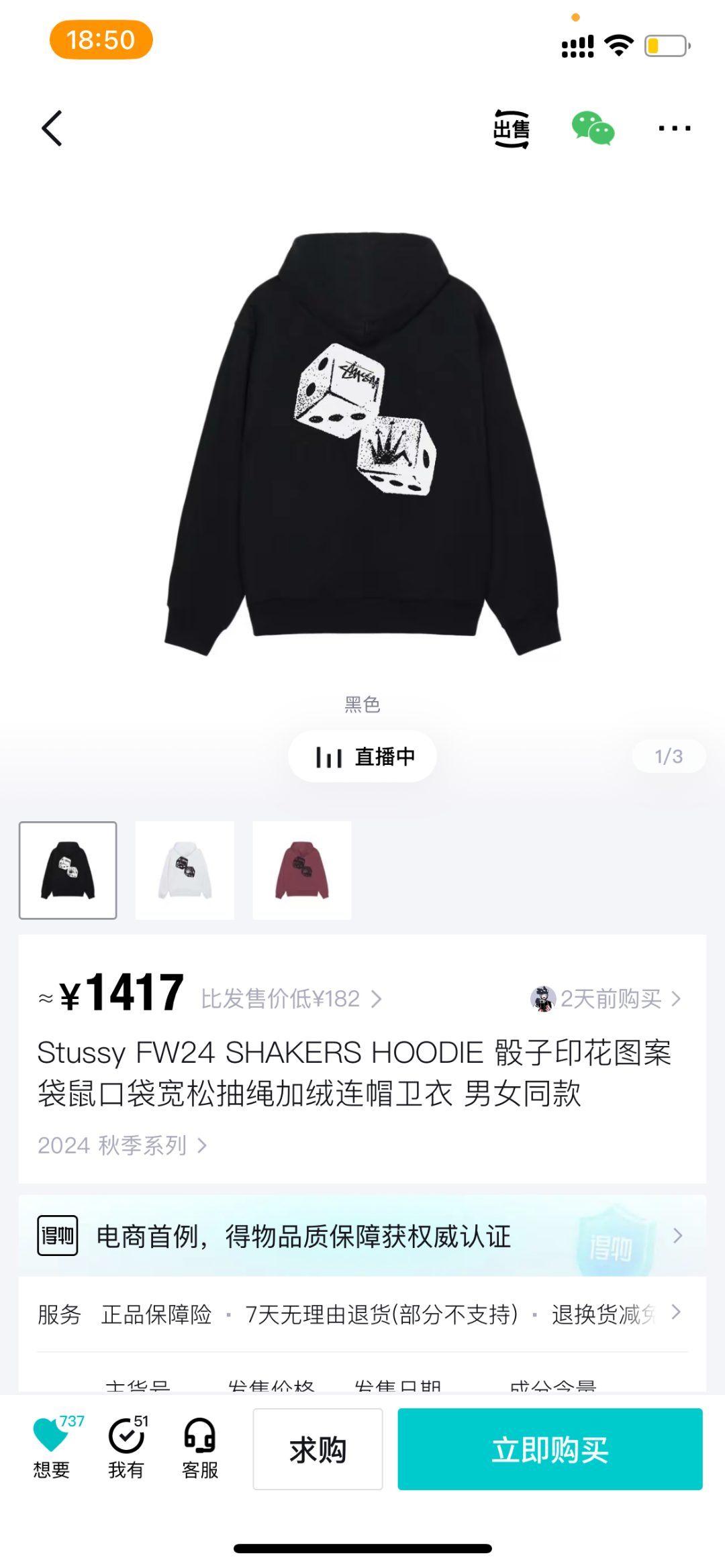
Task: Select the burgundy hoodie thumbnail
Action: (x=302, y=870)
